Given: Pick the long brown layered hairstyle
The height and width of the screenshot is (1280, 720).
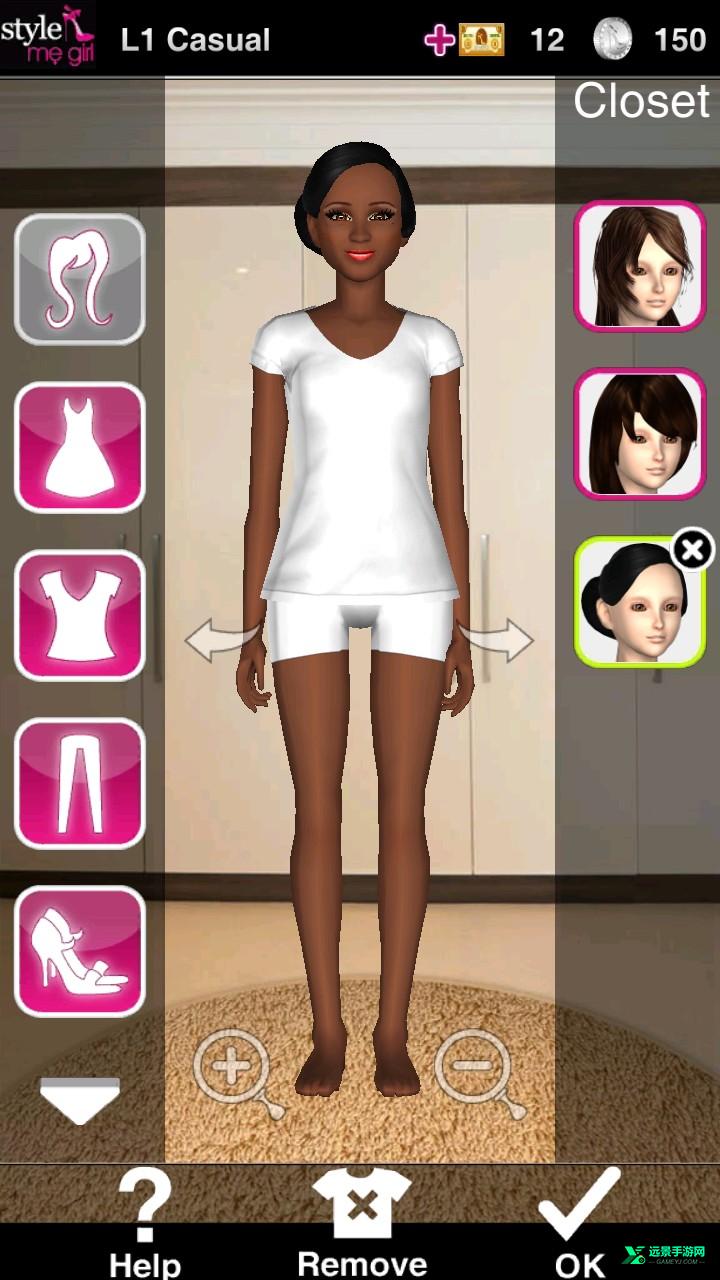Looking at the screenshot, I should (x=640, y=266).
